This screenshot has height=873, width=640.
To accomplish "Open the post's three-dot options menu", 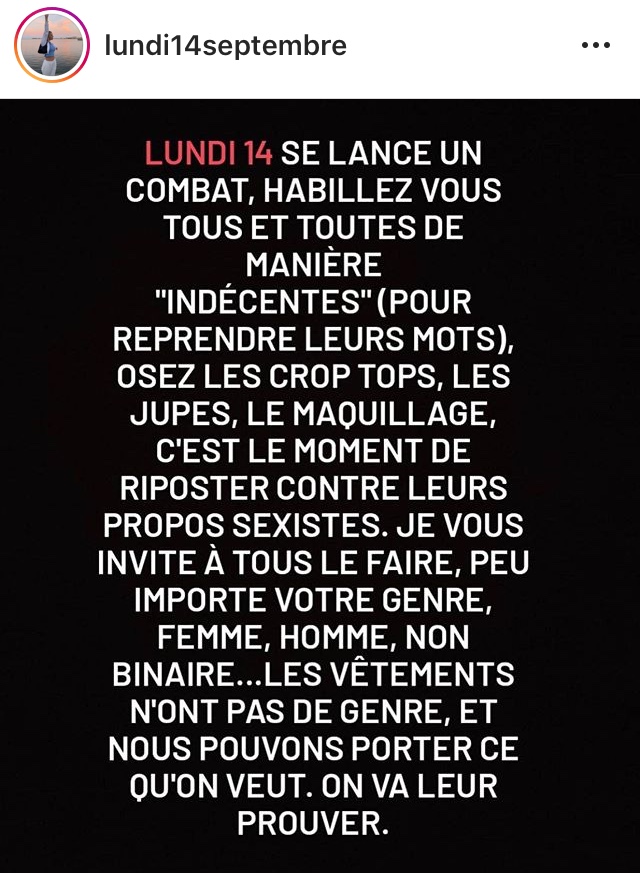I will pyautogui.click(x=595, y=46).
